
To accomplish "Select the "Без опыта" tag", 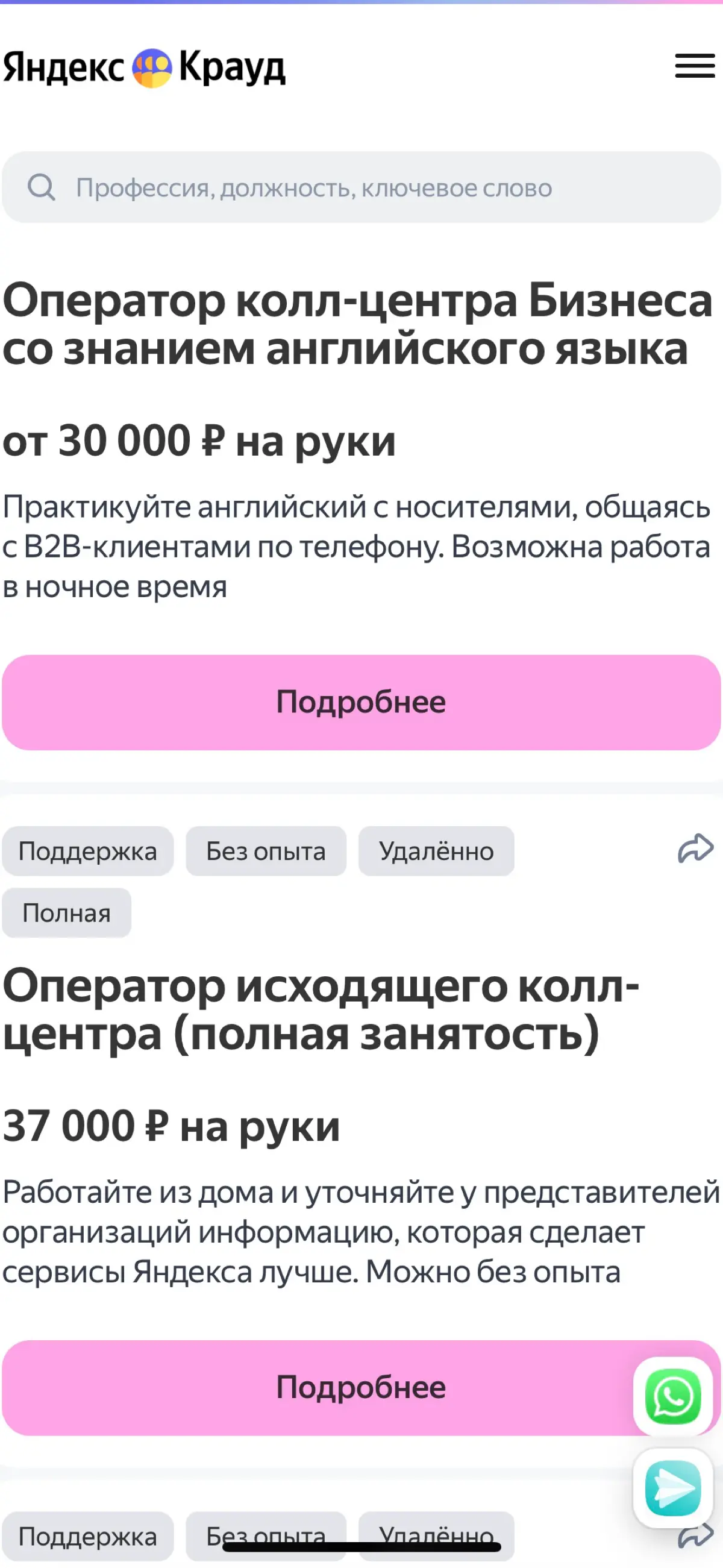I will (x=265, y=851).
